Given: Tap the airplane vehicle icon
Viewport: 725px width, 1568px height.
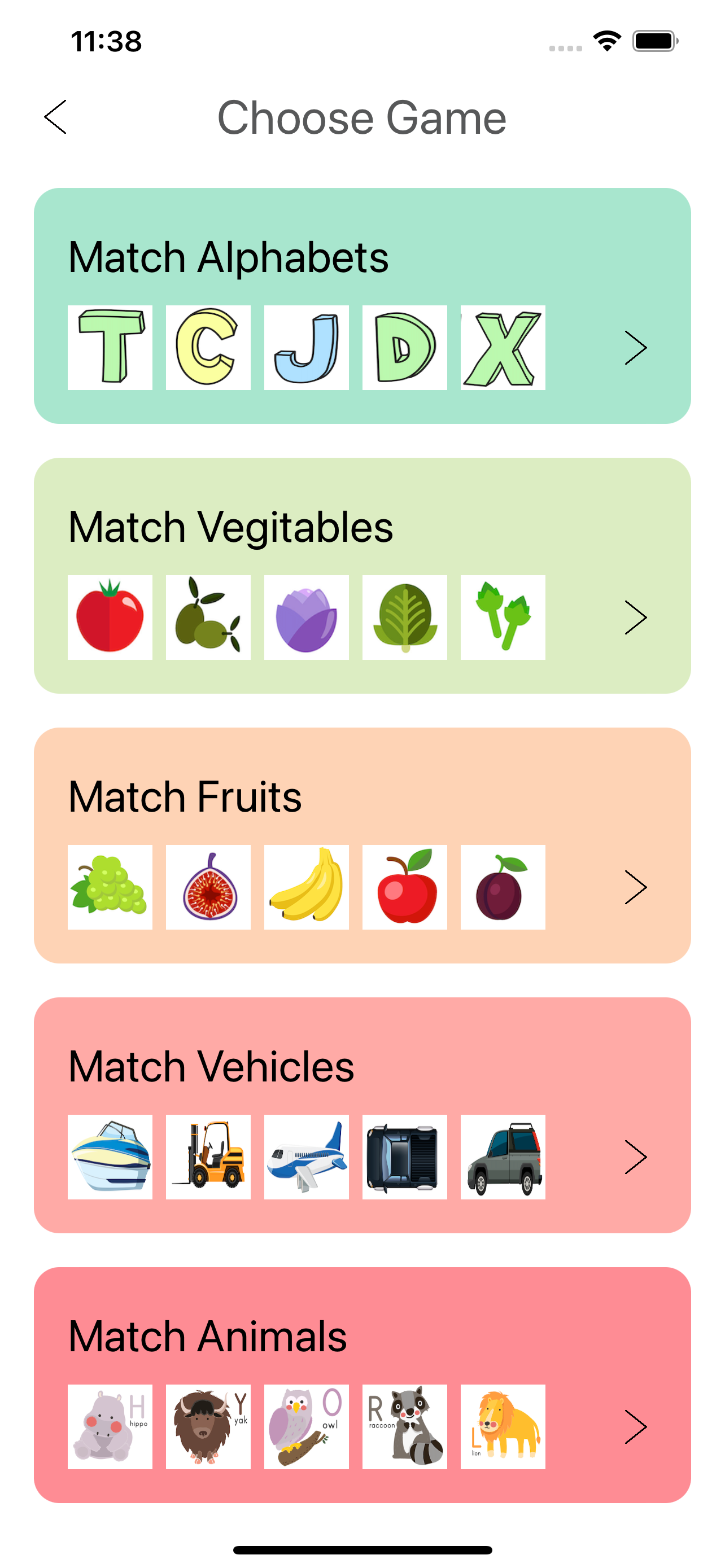Looking at the screenshot, I should (x=306, y=1157).
